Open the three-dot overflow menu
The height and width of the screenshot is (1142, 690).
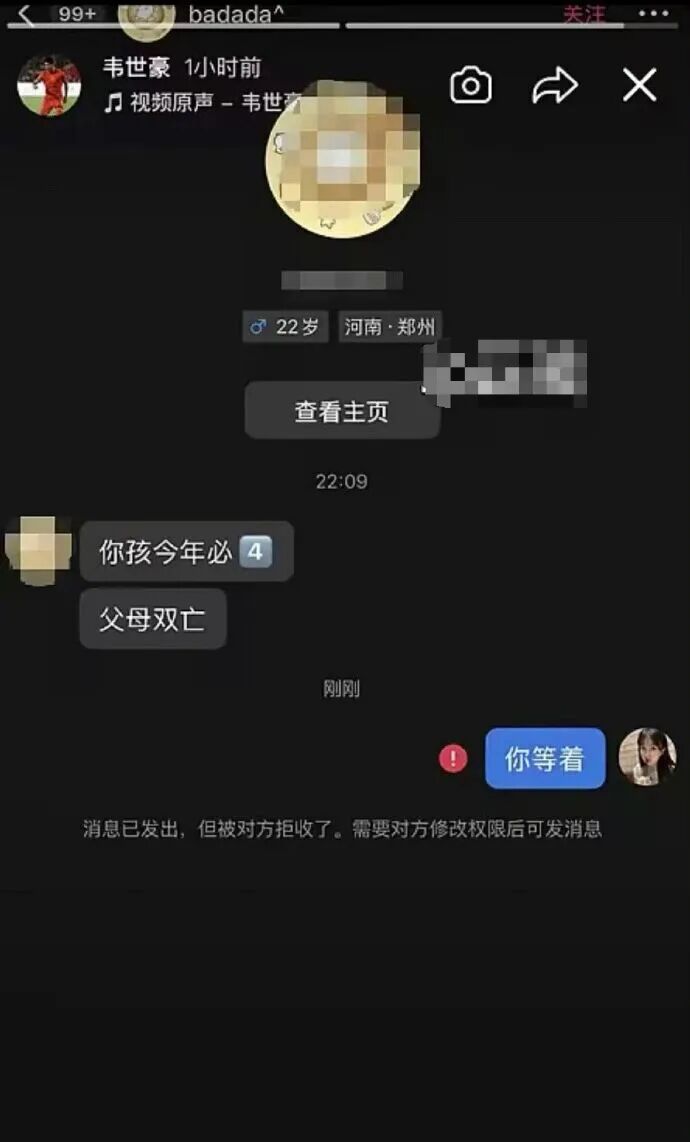point(653,13)
